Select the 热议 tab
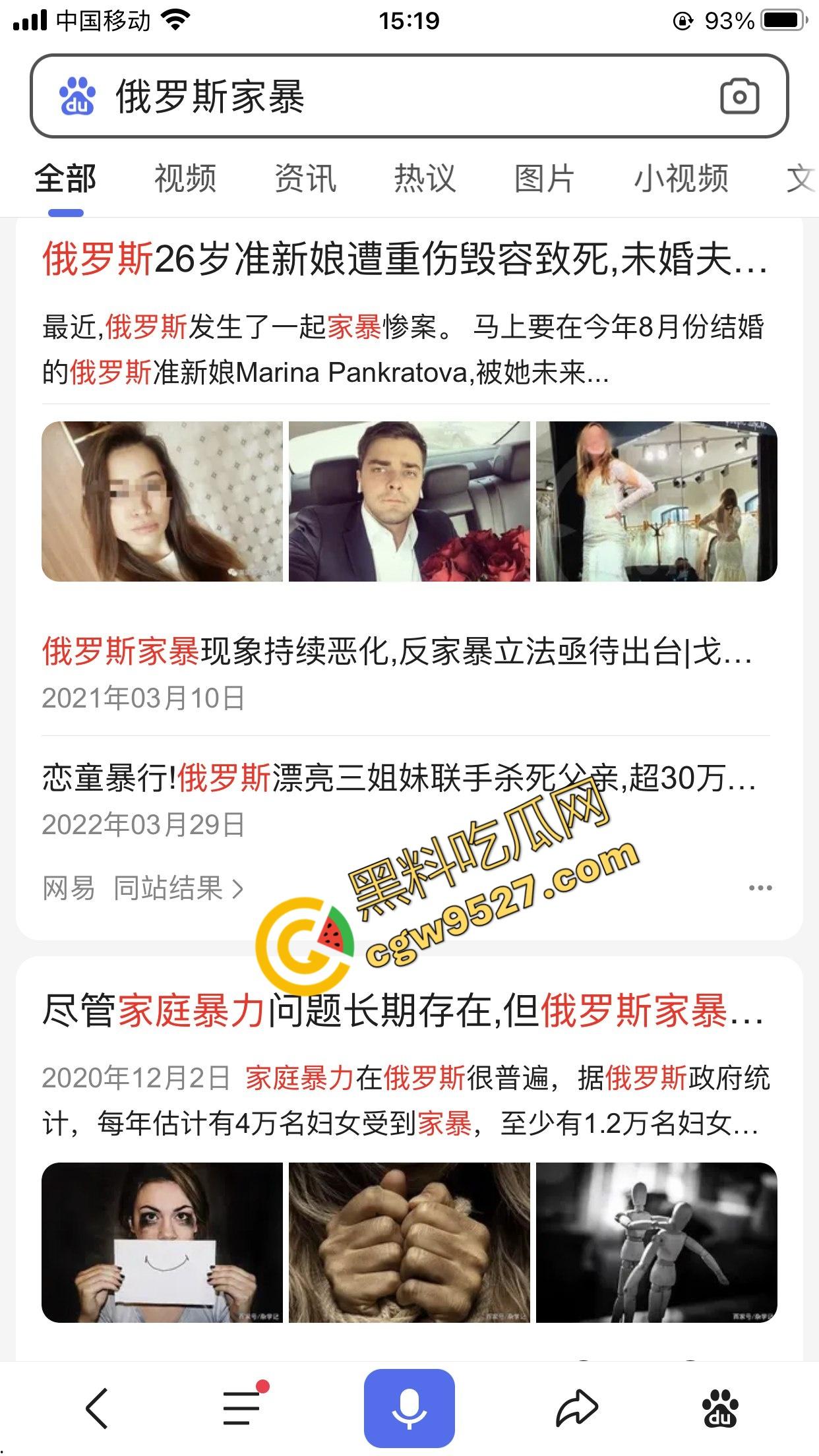The height and width of the screenshot is (1456, 819). [425, 178]
